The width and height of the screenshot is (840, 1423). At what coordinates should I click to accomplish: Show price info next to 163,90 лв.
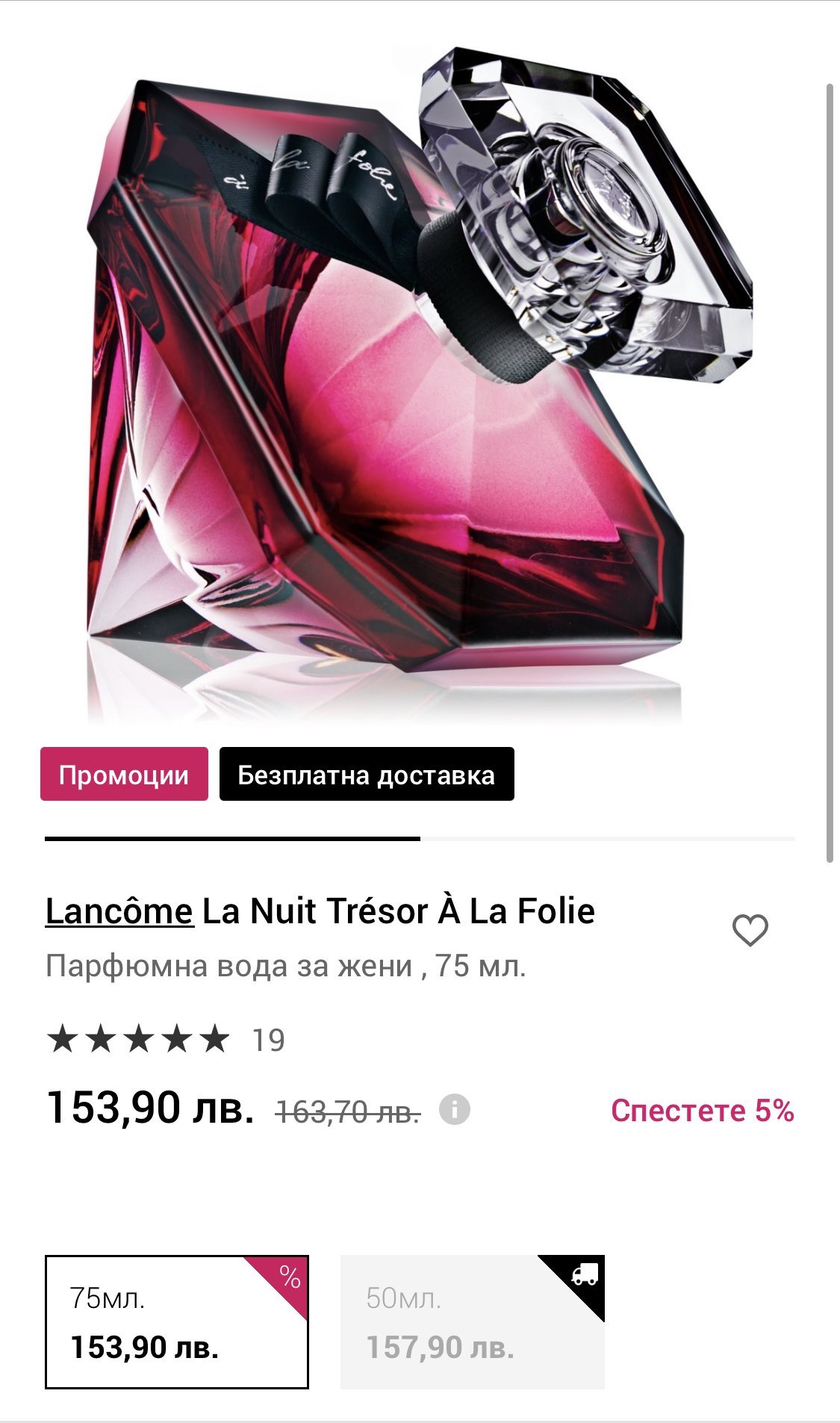[455, 1109]
